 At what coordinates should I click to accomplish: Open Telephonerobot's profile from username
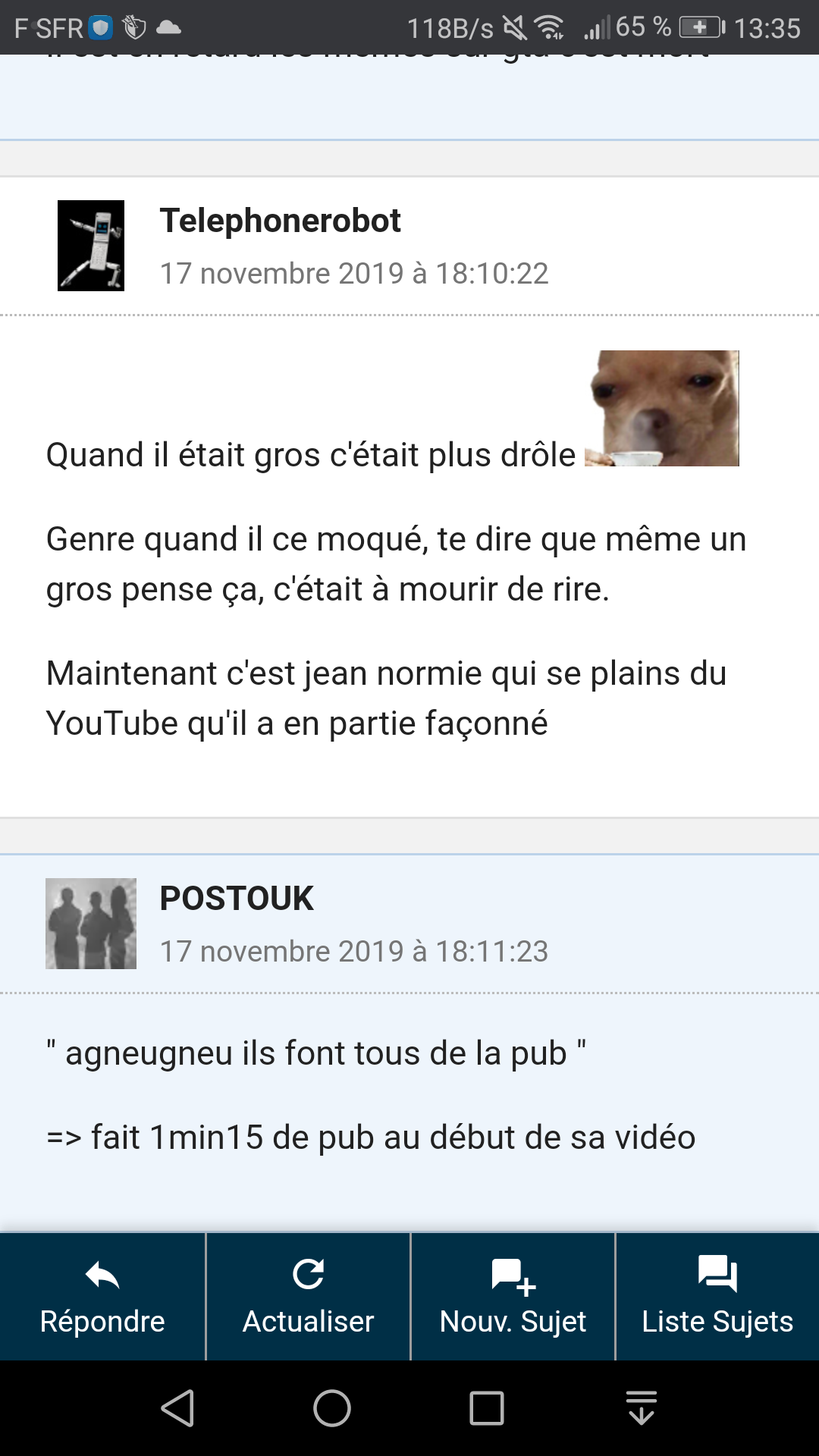(x=280, y=221)
